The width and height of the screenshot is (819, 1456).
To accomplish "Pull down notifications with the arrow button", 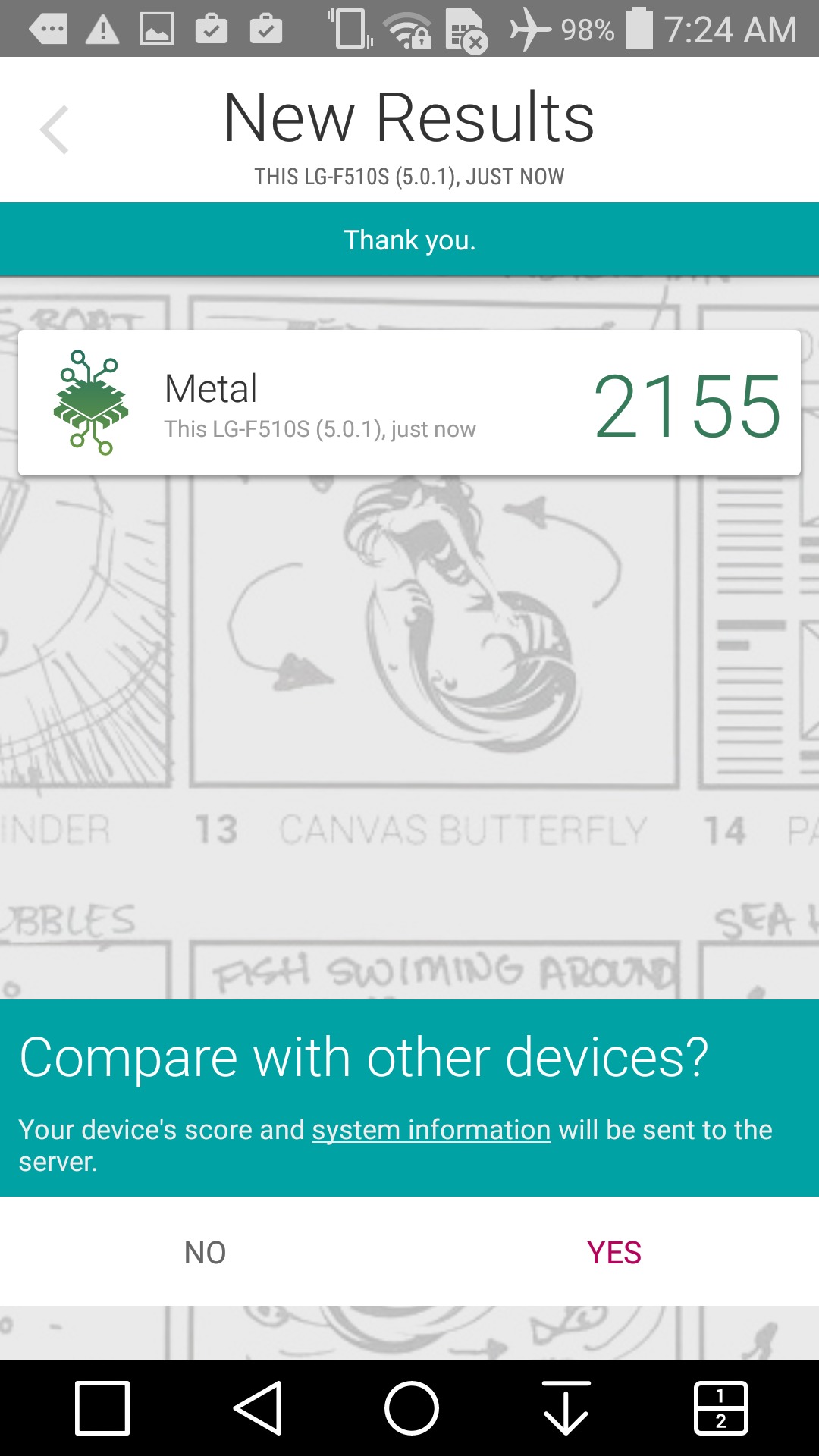I will 566,1409.
